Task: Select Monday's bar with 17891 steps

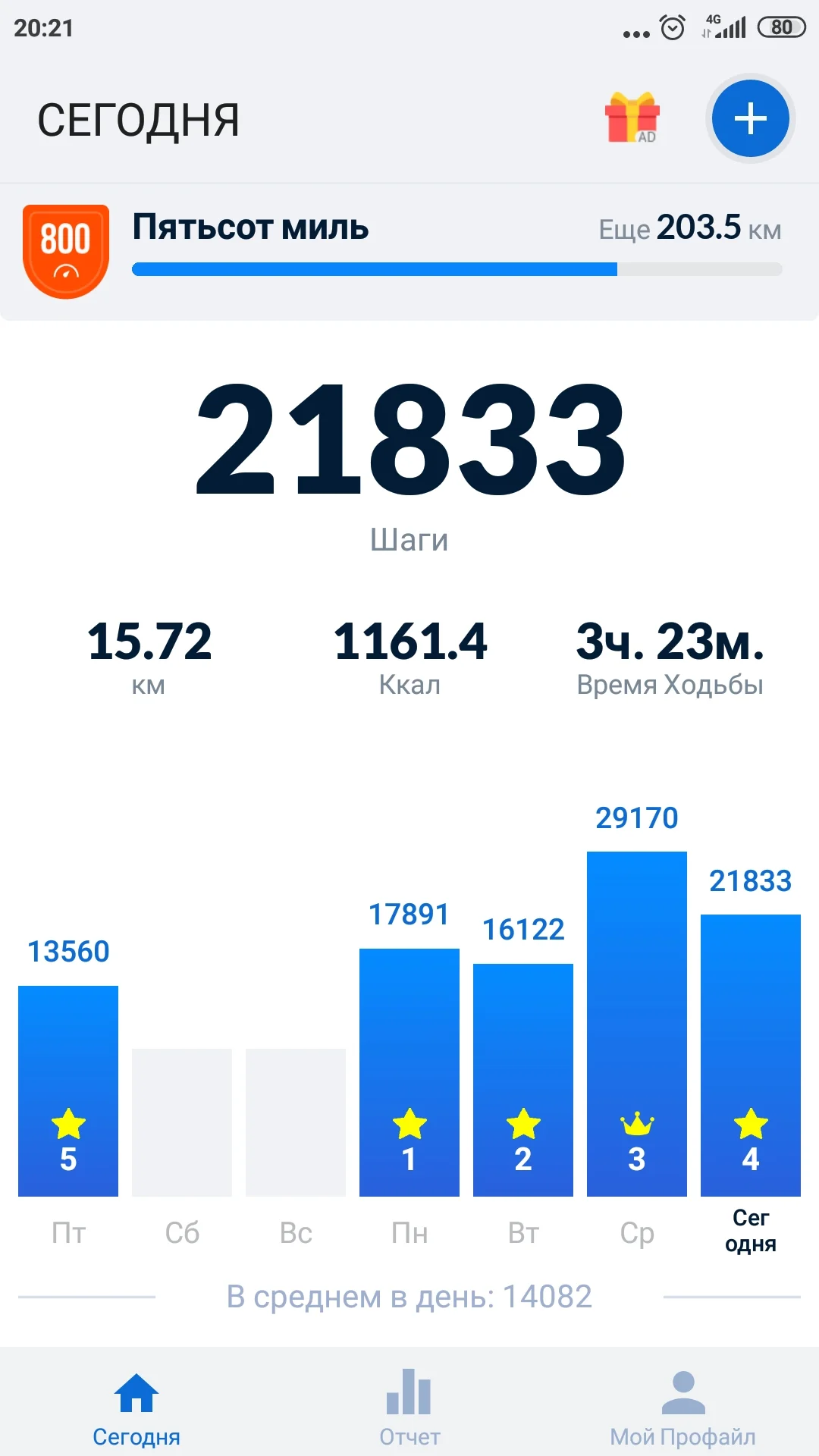Action: pyautogui.click(x=409, y=1072)
